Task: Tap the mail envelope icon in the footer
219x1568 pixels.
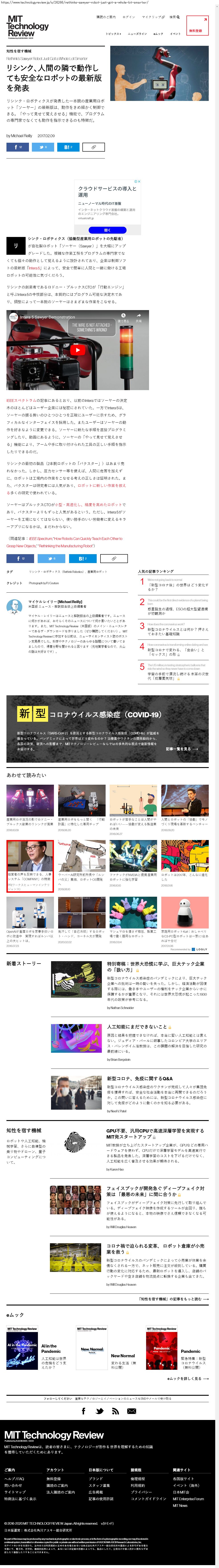Action: 131,1411
